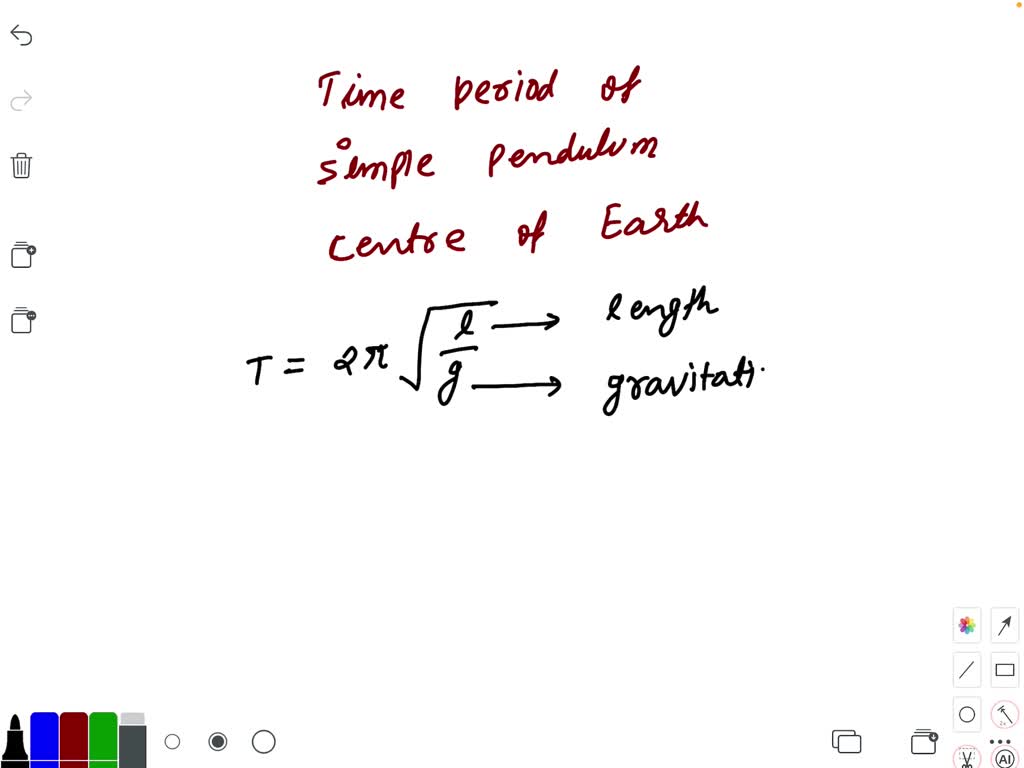Viewport: 1024px width, 768px height.
Task: Set the largest stroke size
Action: click(x=263, y=742)
